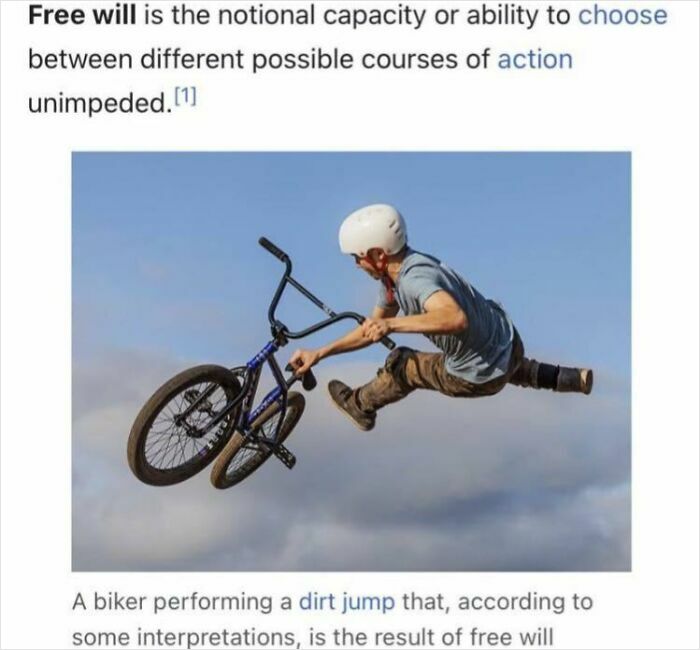The height and width of the screenshot is (650, 700).
Task: Follow the 'action' link
Action: click(535, 59)
